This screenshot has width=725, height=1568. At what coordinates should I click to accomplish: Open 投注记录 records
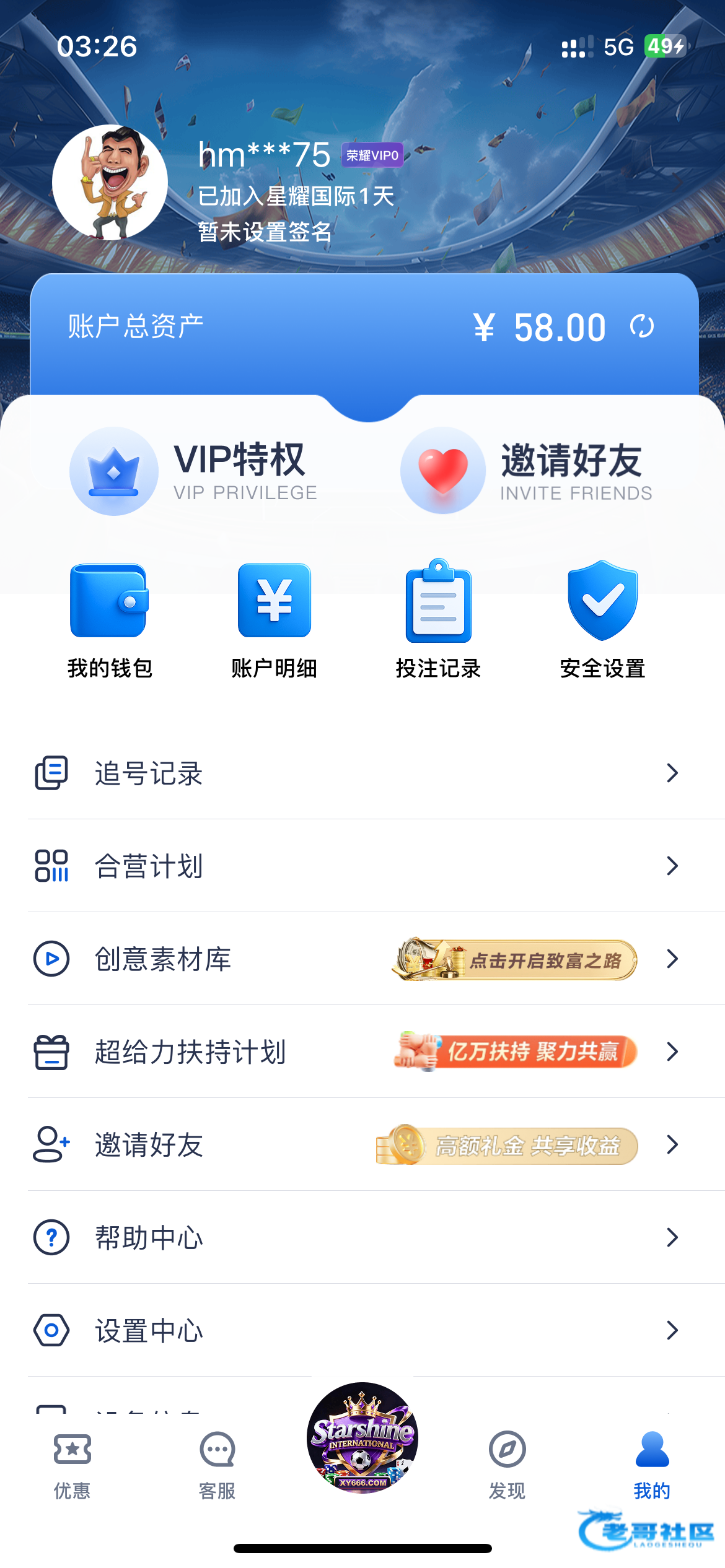click(438, 620)
